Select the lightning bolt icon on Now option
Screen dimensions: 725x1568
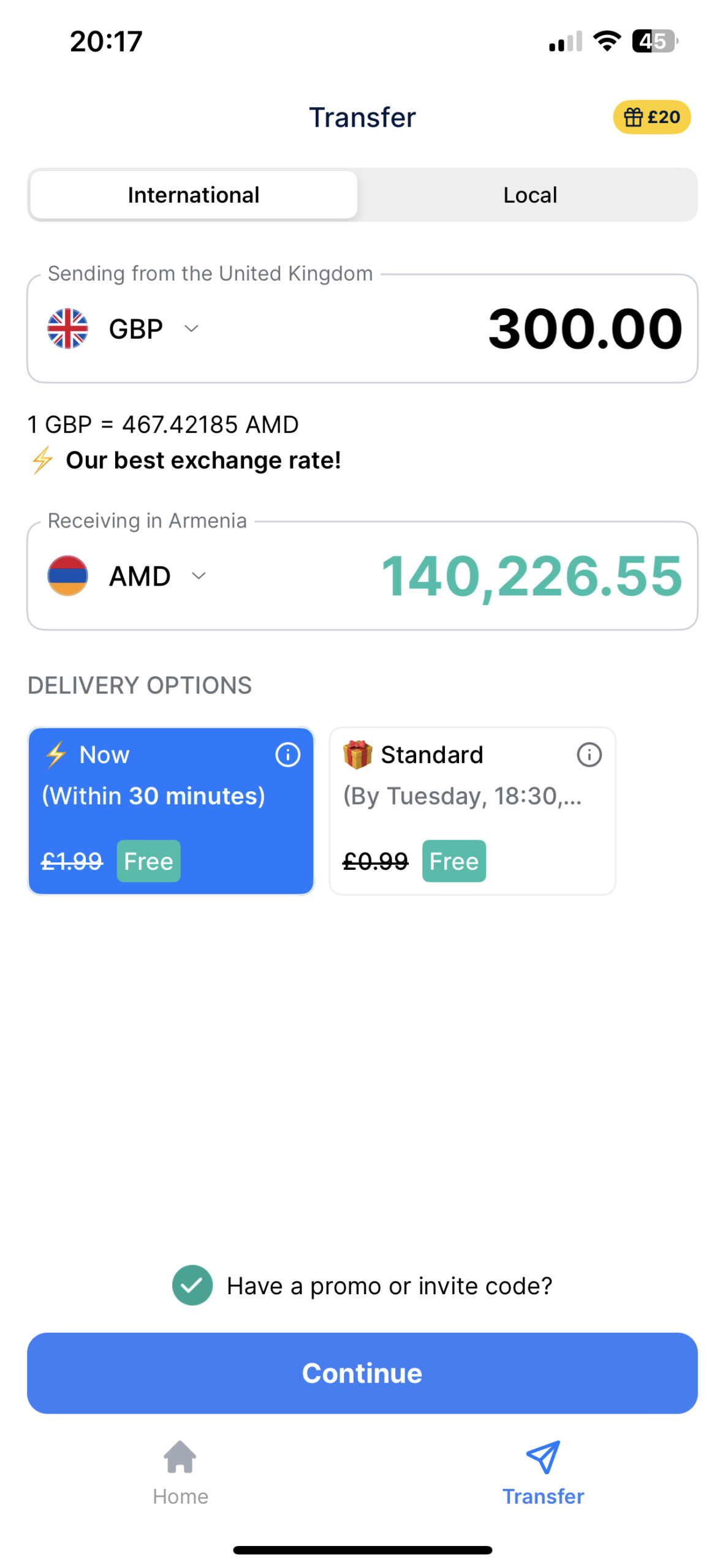point(55,754)
